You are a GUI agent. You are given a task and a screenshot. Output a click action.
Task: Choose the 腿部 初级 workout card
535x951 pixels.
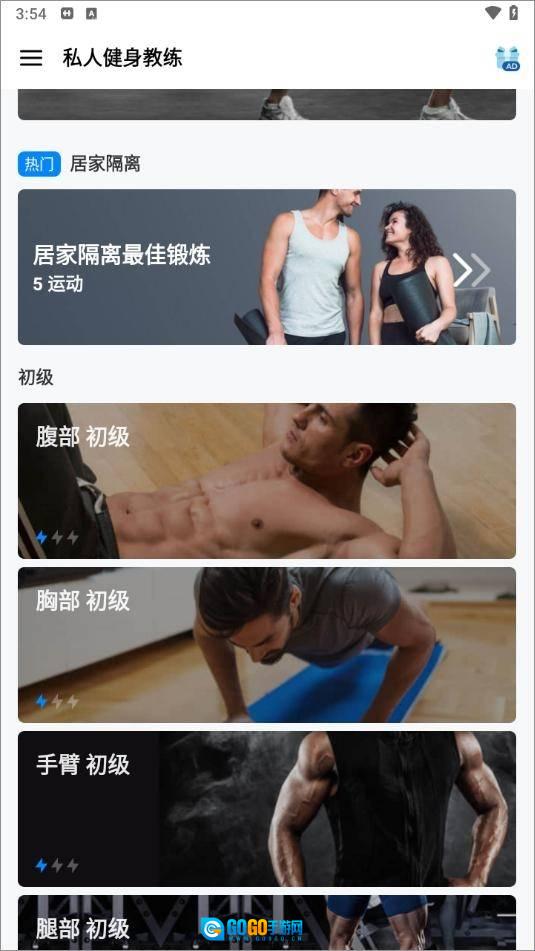[267, 922]
